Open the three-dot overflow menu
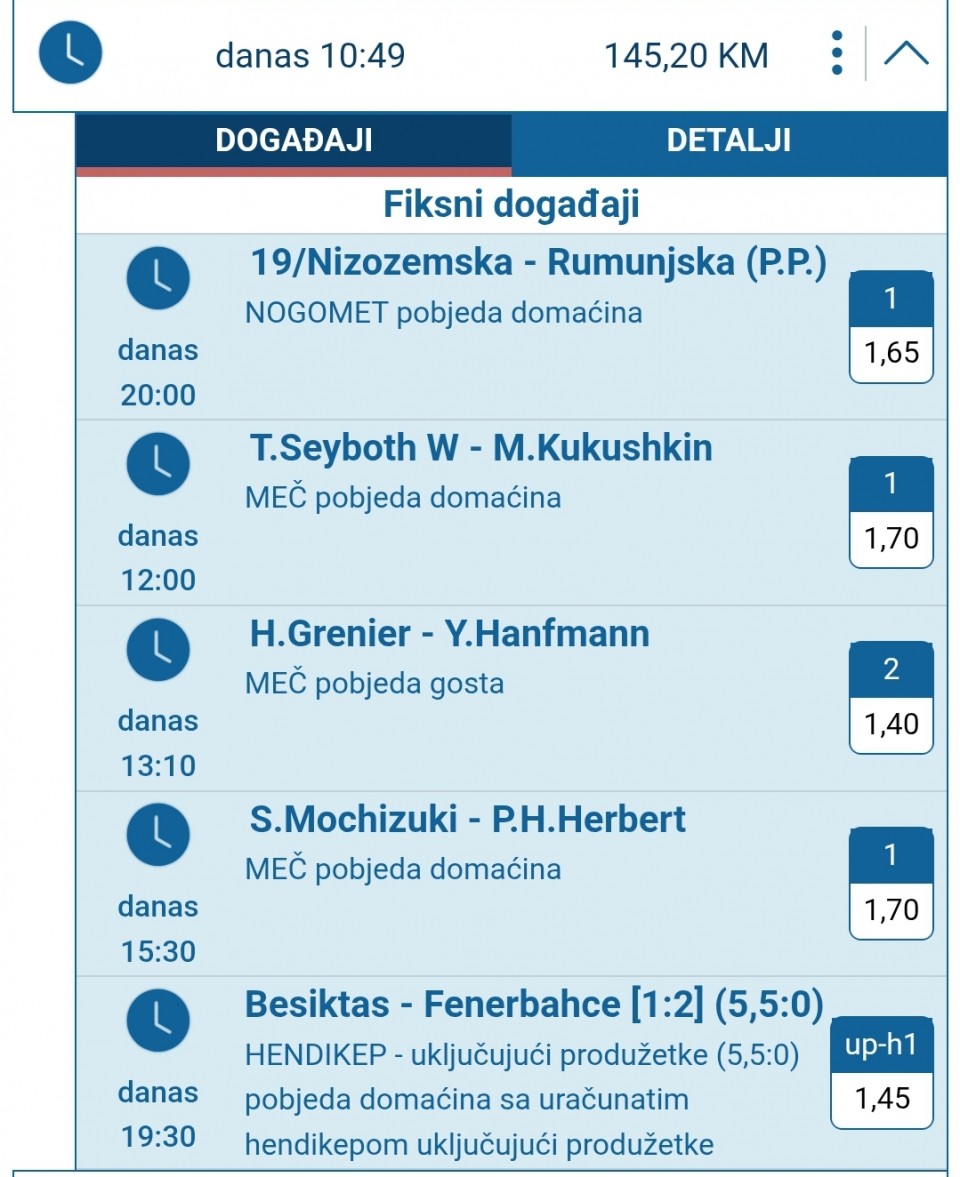Screen dimensions: 960x1177 (x=837, y=53)
